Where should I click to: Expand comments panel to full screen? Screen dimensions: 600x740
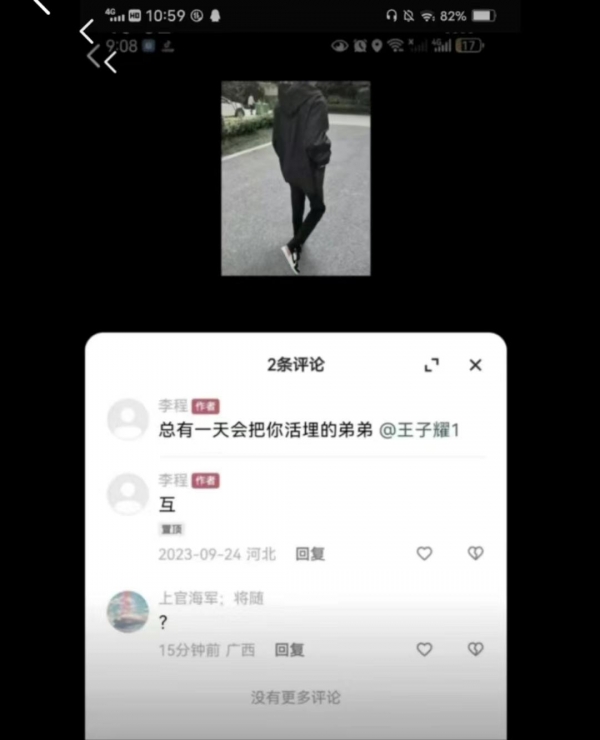431,365
